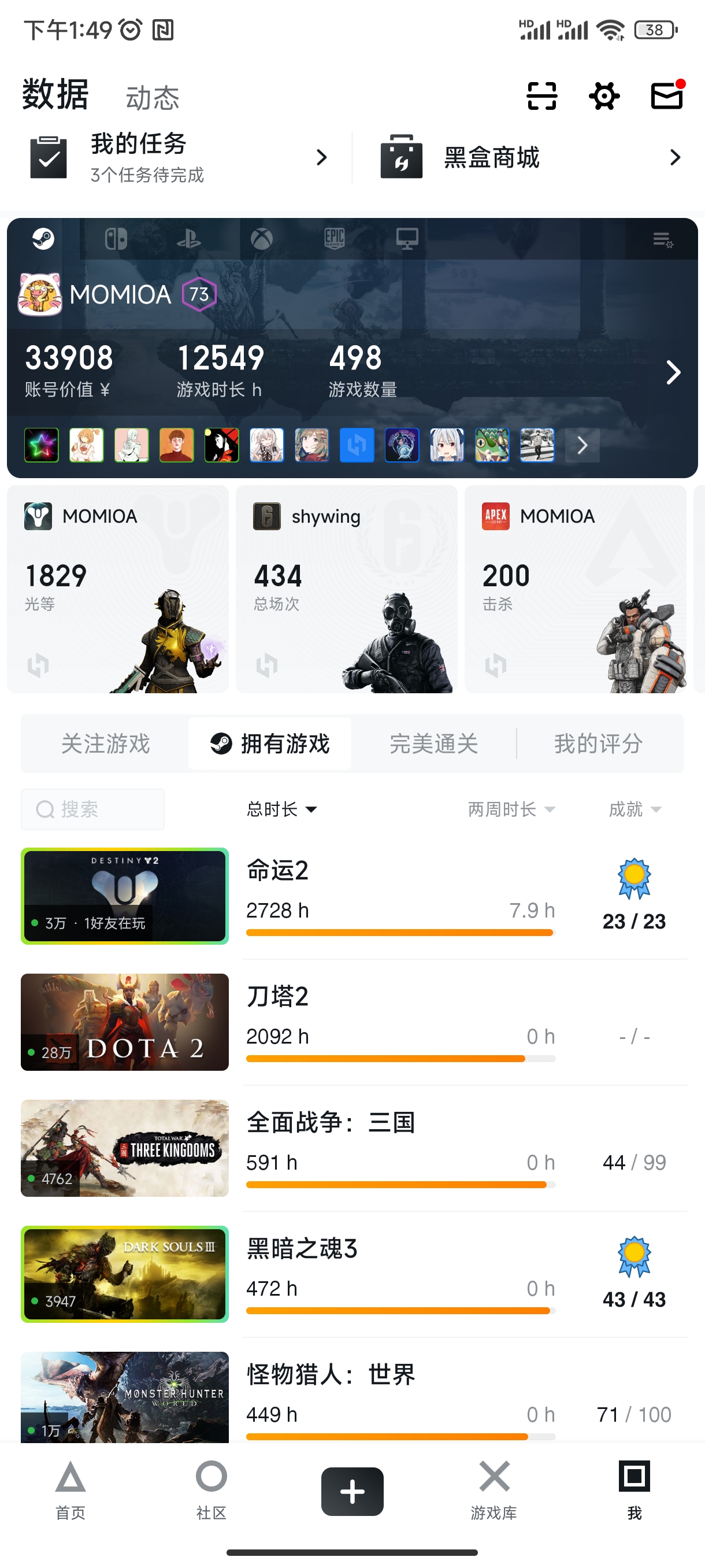Open the settings gear
Image resolution: width=705 pixels, height=1568 pixels.
(x=603, y=95)
